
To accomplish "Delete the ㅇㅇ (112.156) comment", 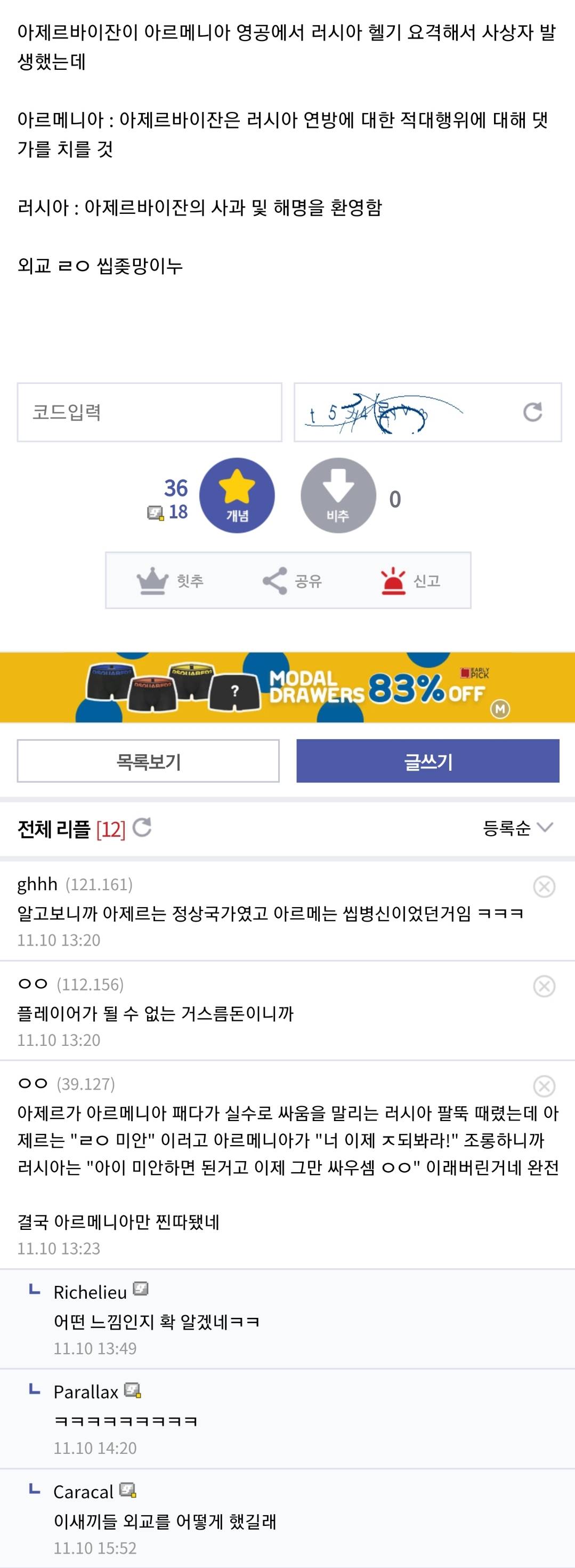I will click(544, 987).
